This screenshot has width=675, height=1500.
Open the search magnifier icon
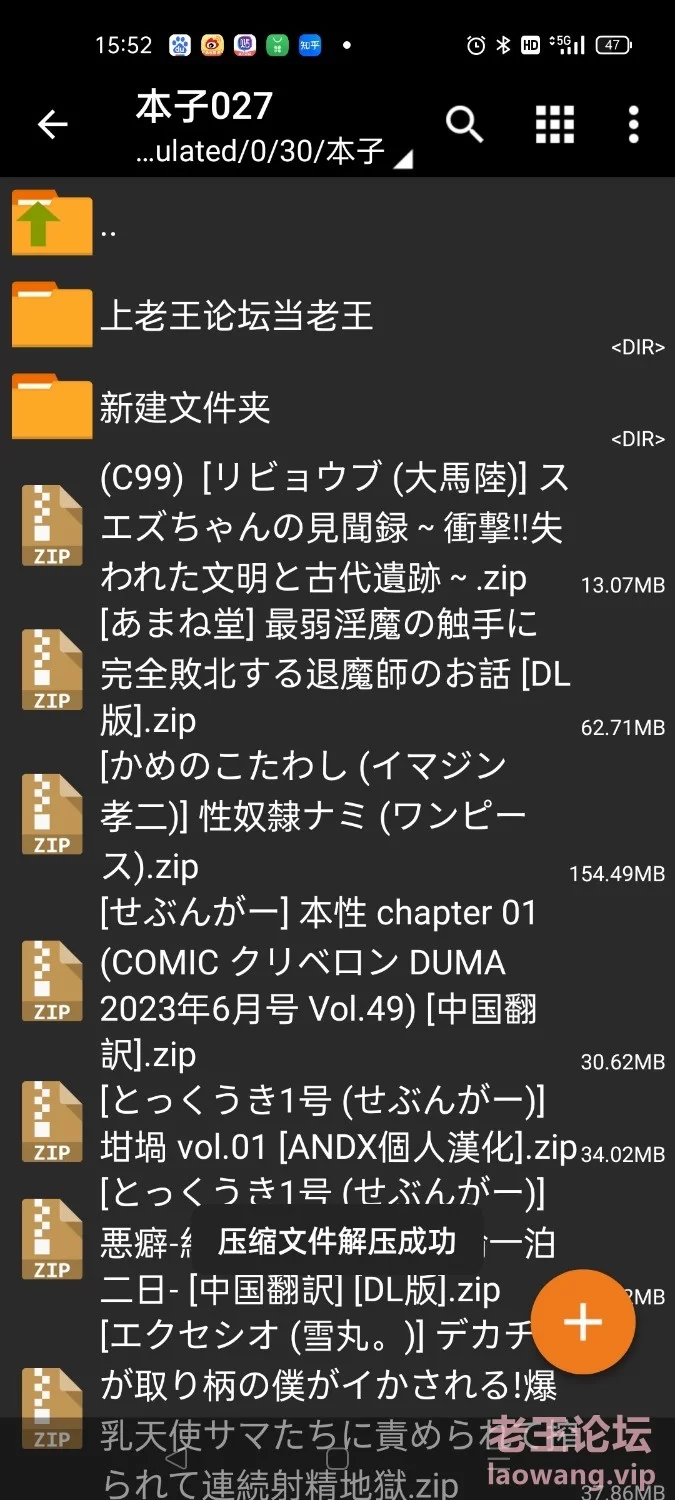pyautogui.click(x=465, y=124)
